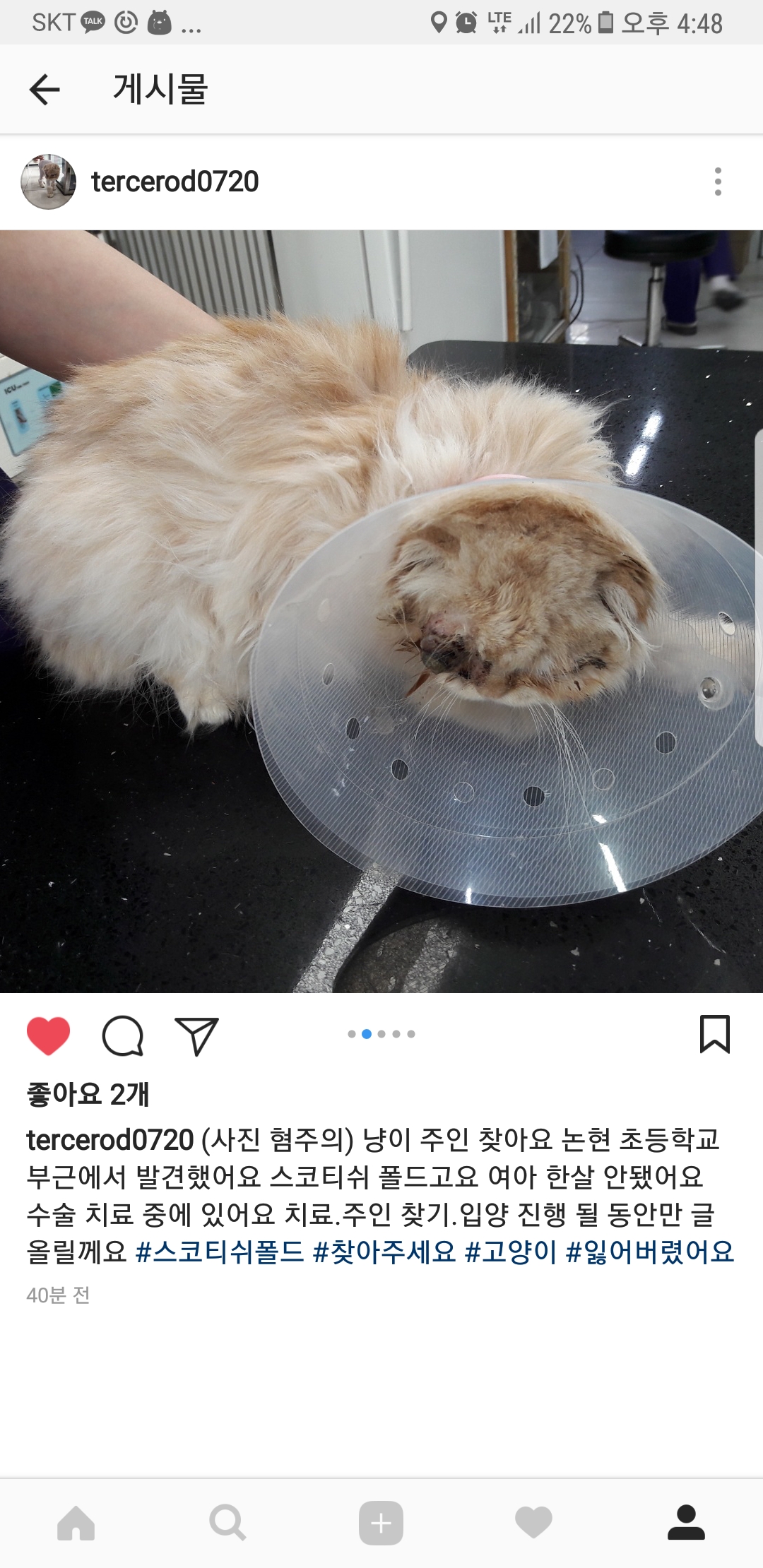Open the #스코티쉬폴드 hashtag

click(219, 1252)
